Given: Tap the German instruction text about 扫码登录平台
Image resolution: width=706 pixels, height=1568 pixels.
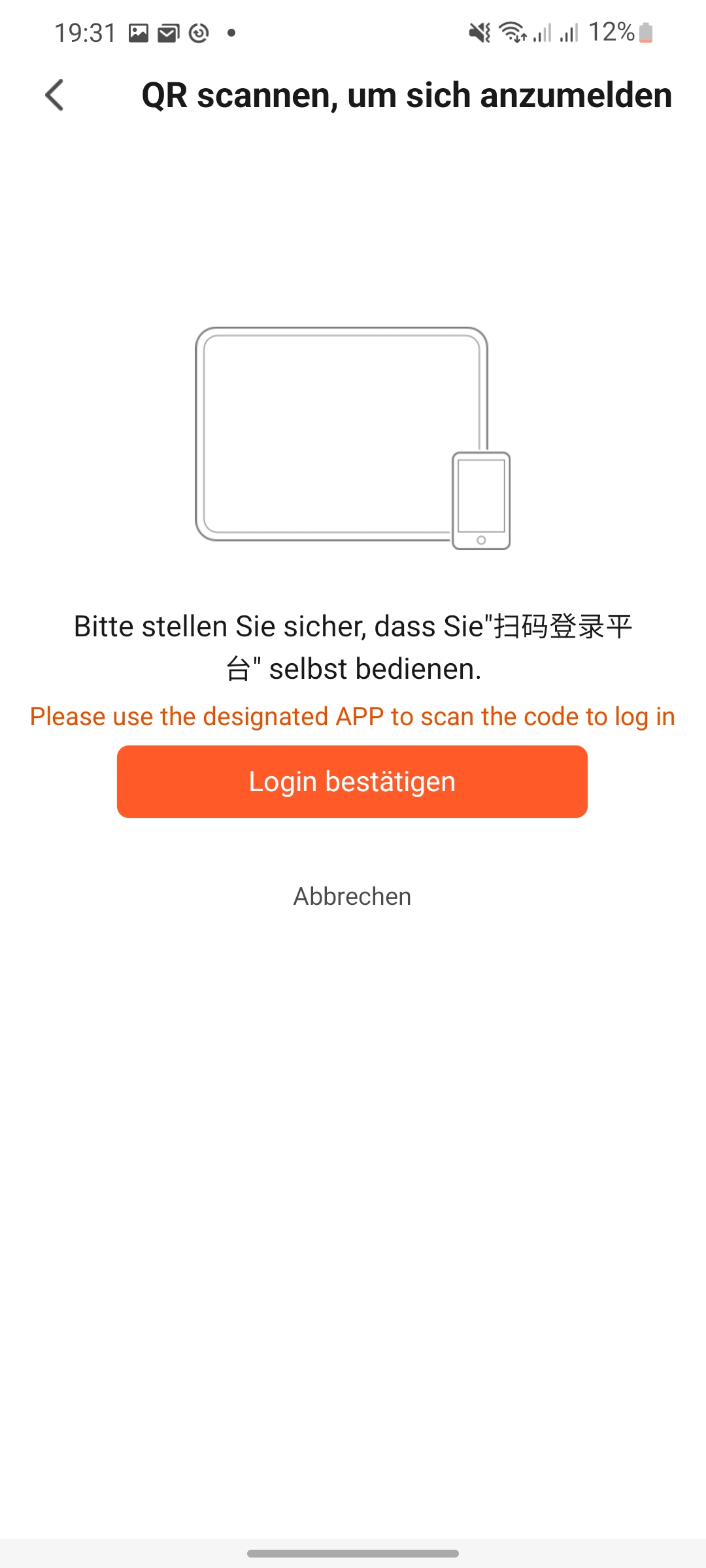Looking at the screenshot, I should pyautogui.click(x=353, y=647).
